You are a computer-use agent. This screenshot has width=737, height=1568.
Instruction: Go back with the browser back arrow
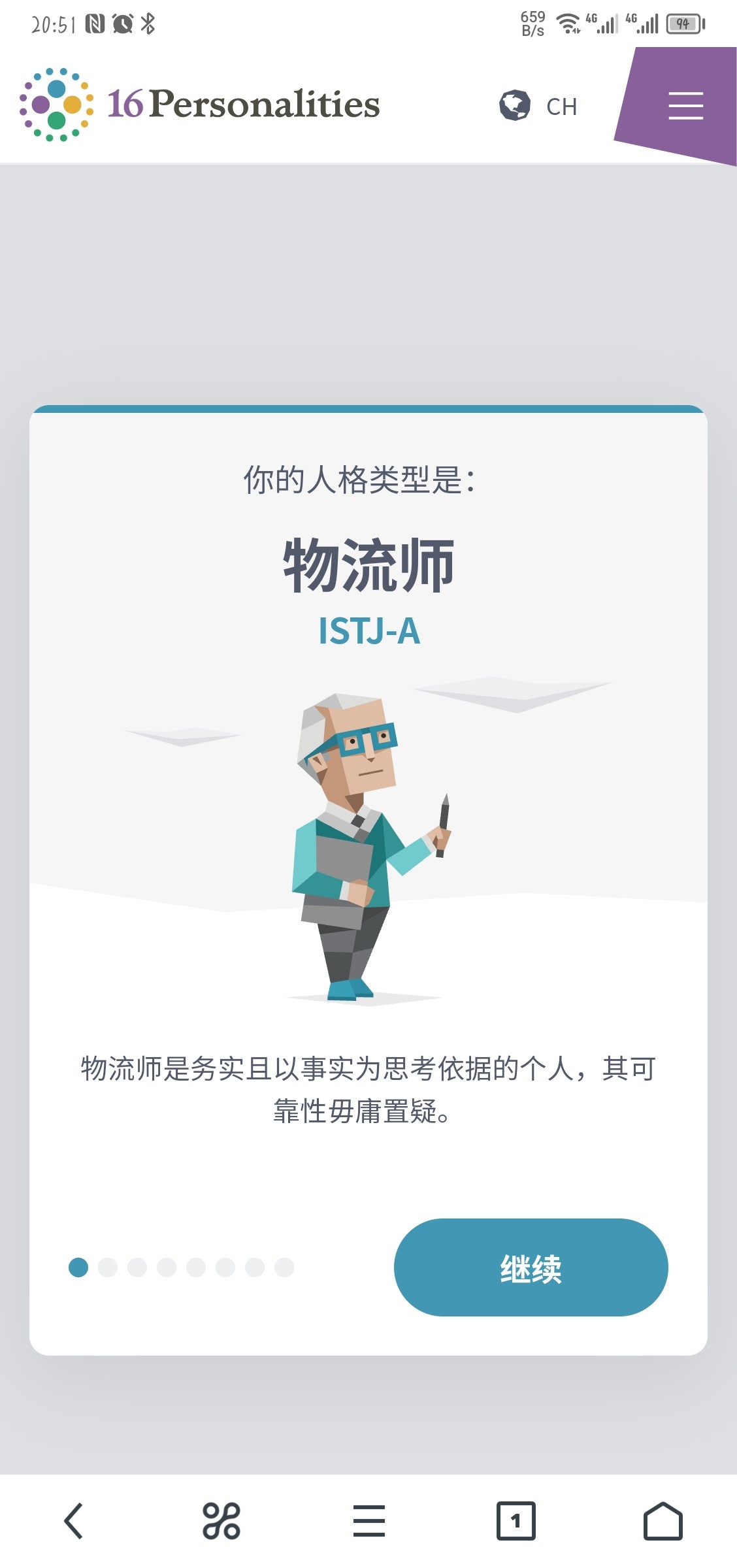[73, 1521]
